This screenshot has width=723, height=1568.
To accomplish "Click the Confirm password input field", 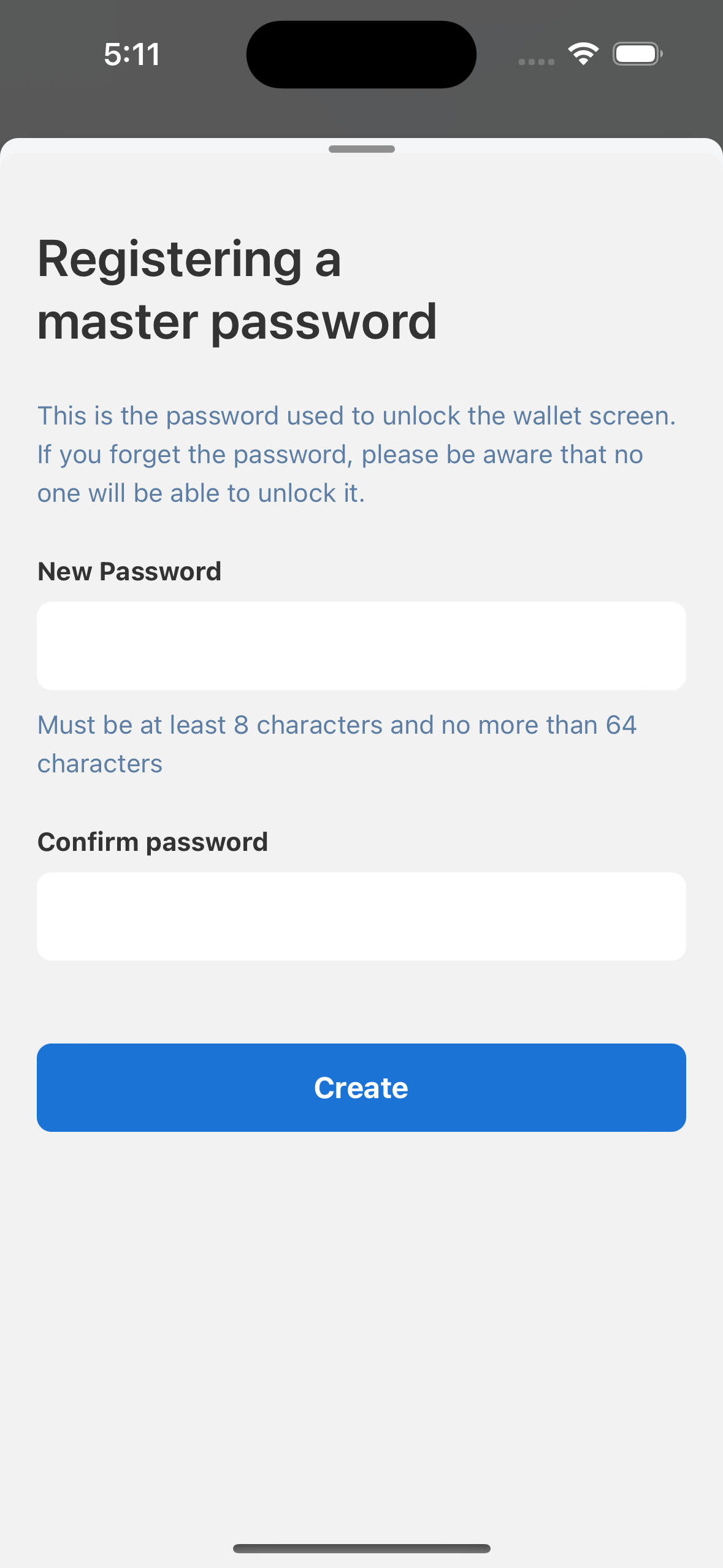I will tap(361, 915).
